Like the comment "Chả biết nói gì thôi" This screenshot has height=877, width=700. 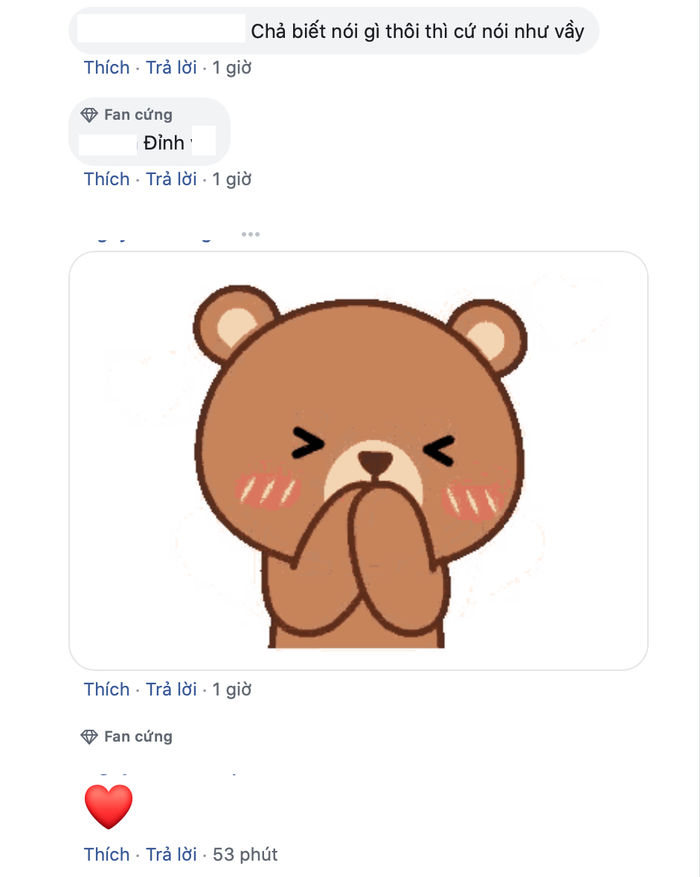pos(106,68)
